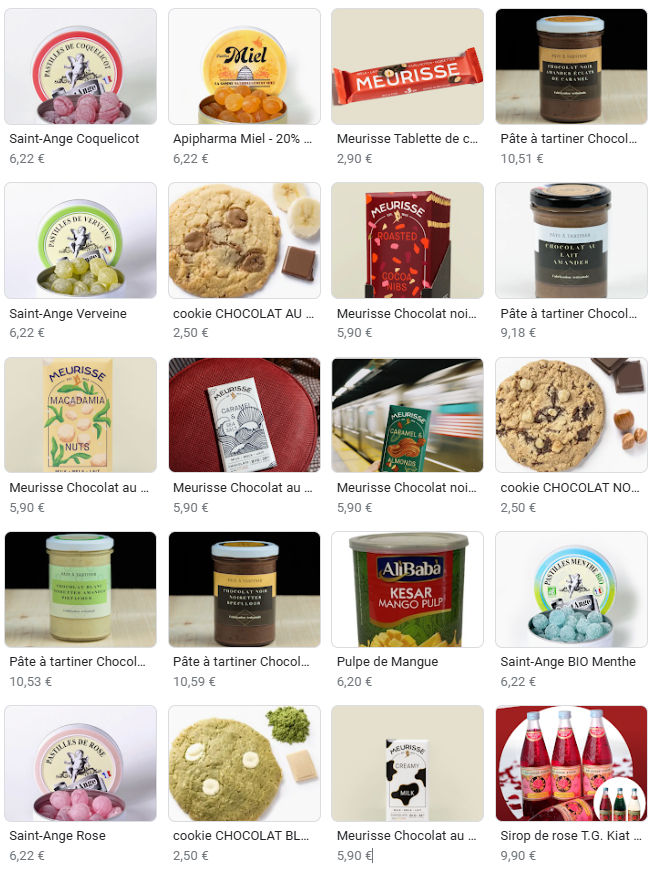Open Meurisse Roasted Cocoa Nibs chocolate
This screenshot has height=871, width=655.
pos(407,241)
